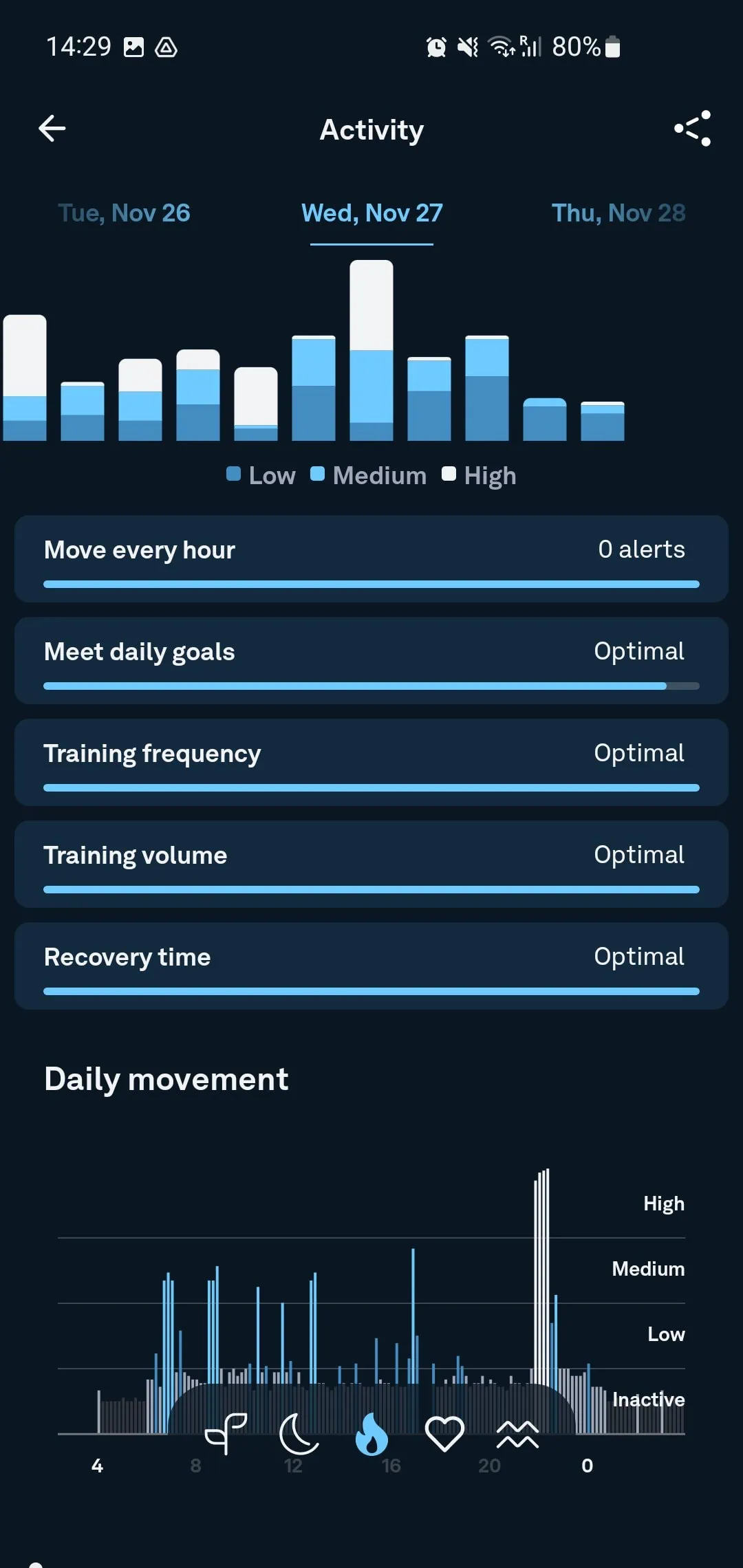Open the Training frequency card
The height and width of the screenshot is (1568, 743).
[371, 763]
